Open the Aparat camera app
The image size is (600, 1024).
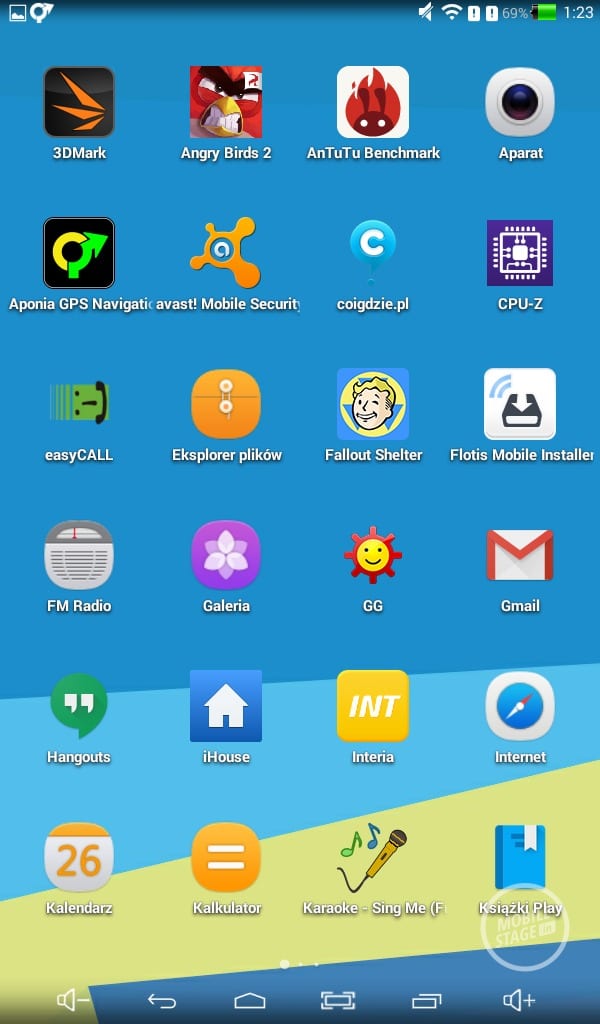click(520, 102)
